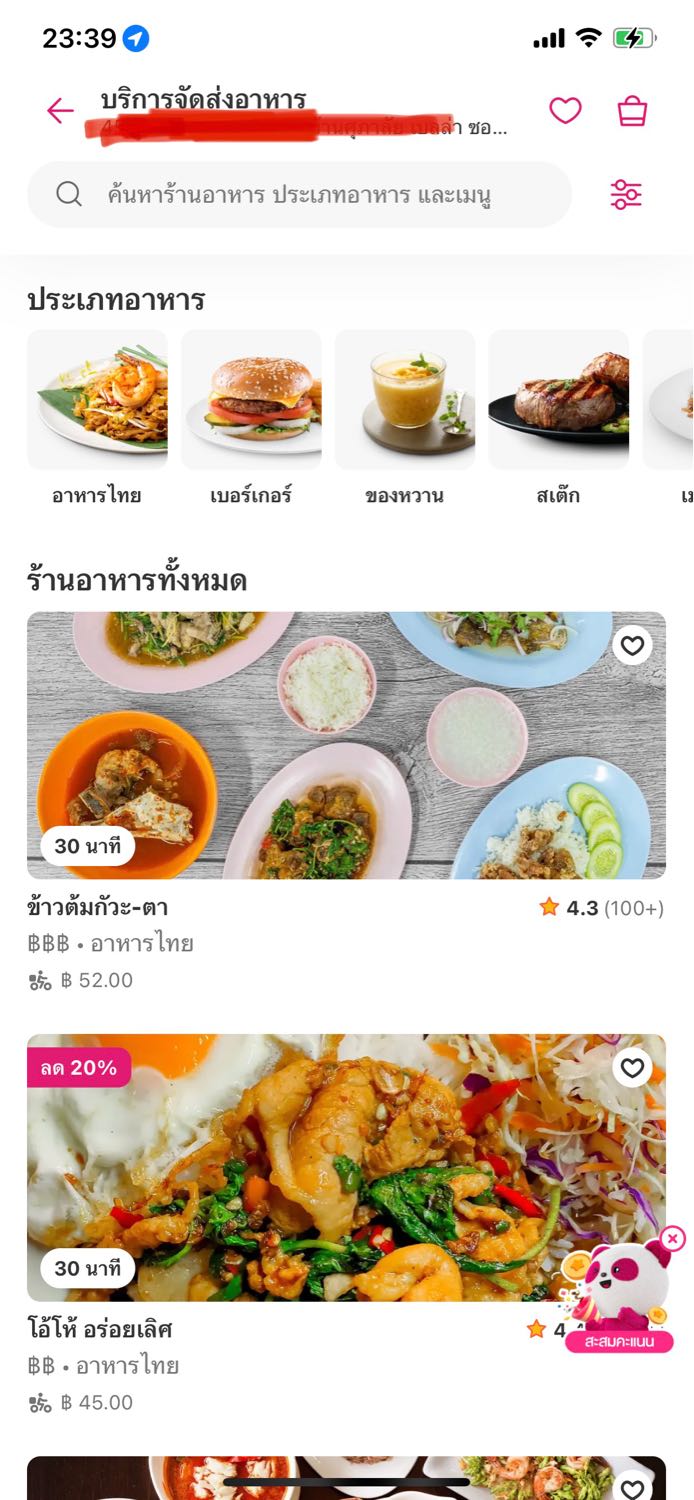The width and height of the screenshot is (694, 1500).
Task: Favorite the โอ้โห้ อร่อยเลิศ restaurant
Action: (x=632, y=1068)
